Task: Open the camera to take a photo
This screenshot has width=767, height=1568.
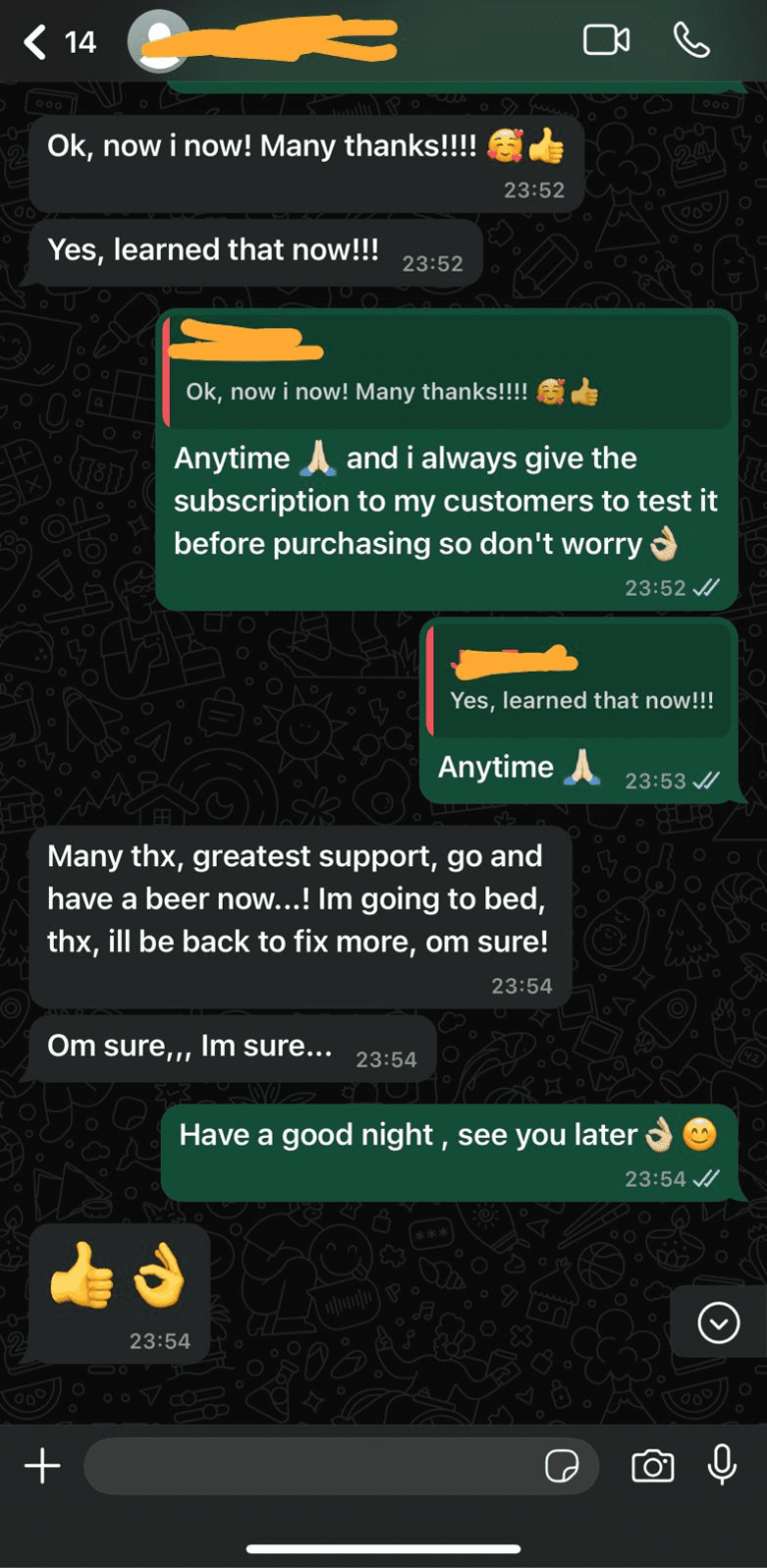Action: click(652, 1466)
